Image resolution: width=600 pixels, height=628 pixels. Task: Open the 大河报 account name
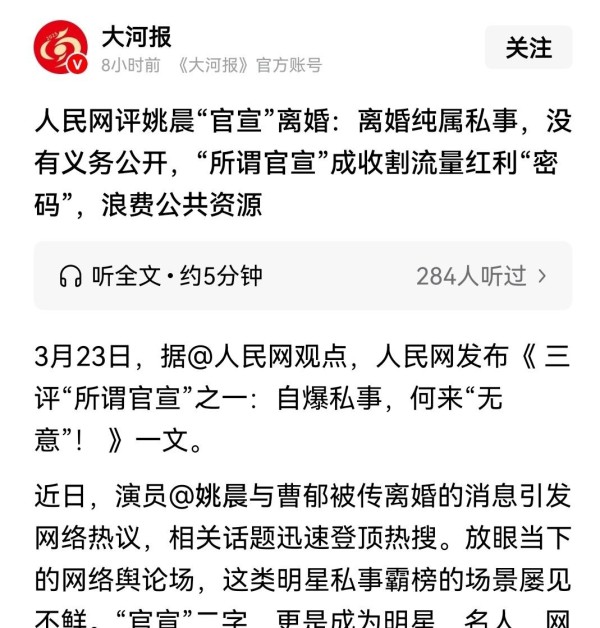coord(137,36)
